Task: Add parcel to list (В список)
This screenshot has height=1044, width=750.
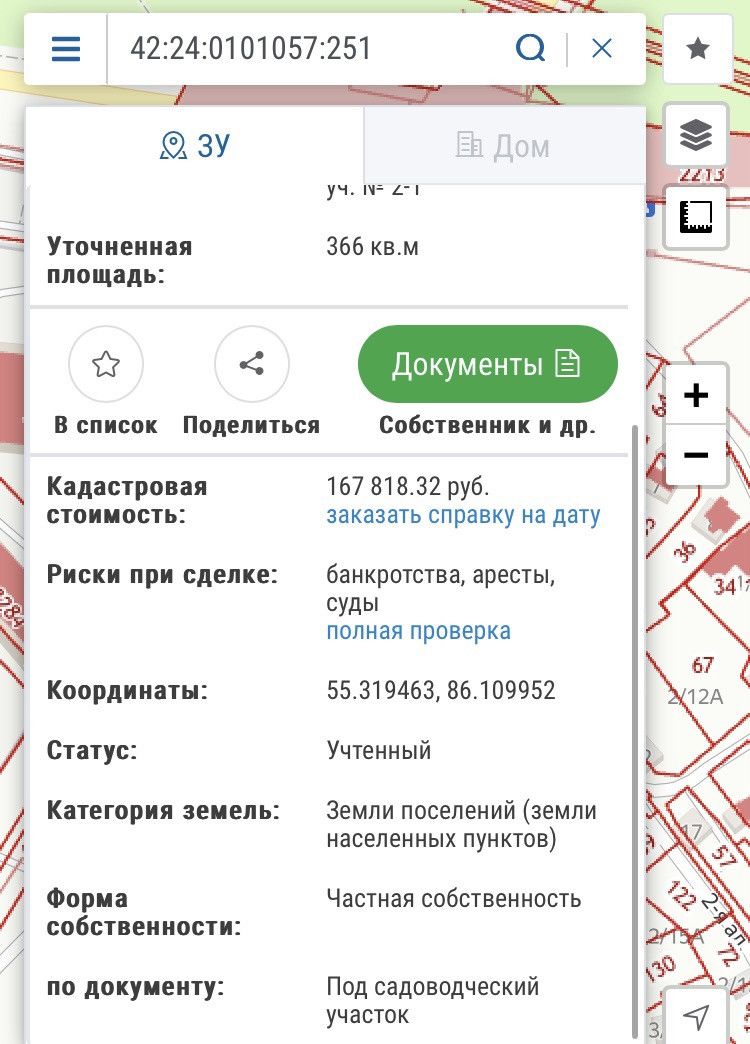Action: [x=106, y=365]
